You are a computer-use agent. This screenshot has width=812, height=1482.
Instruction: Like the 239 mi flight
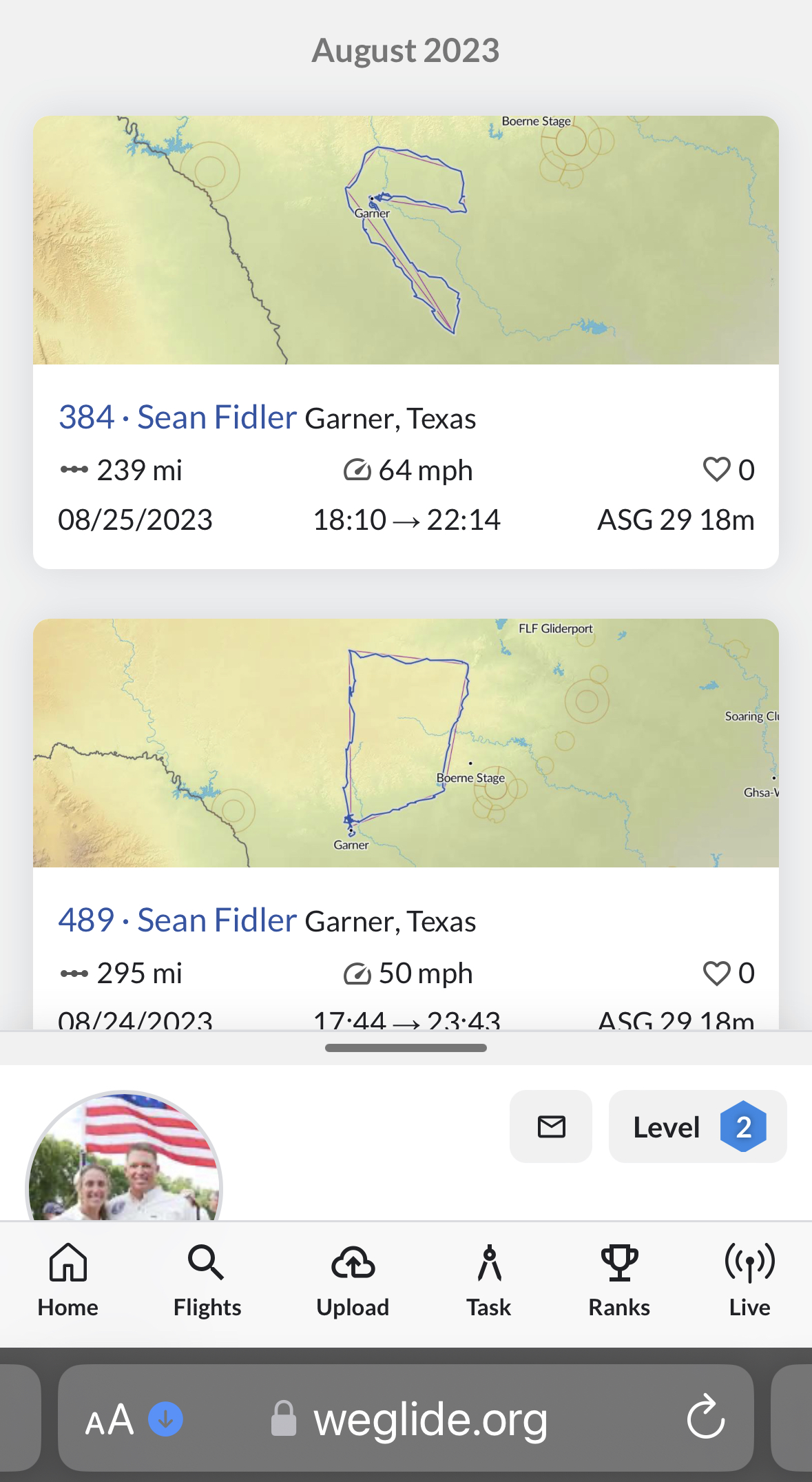716,470
